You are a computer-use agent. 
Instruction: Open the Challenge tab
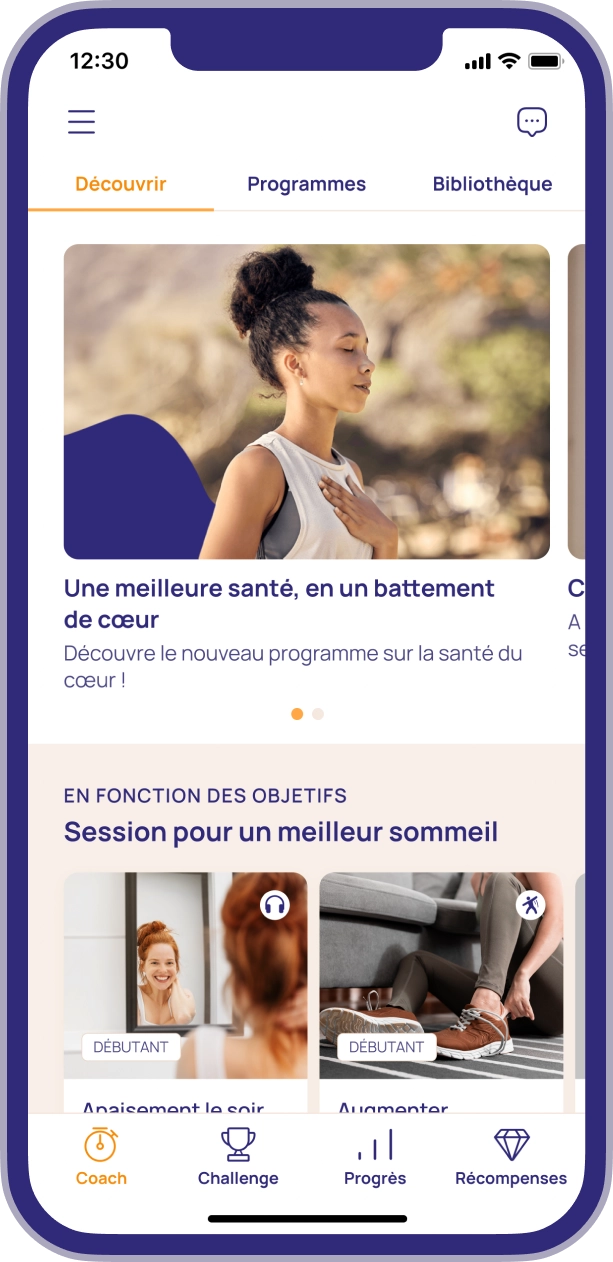238,1157
